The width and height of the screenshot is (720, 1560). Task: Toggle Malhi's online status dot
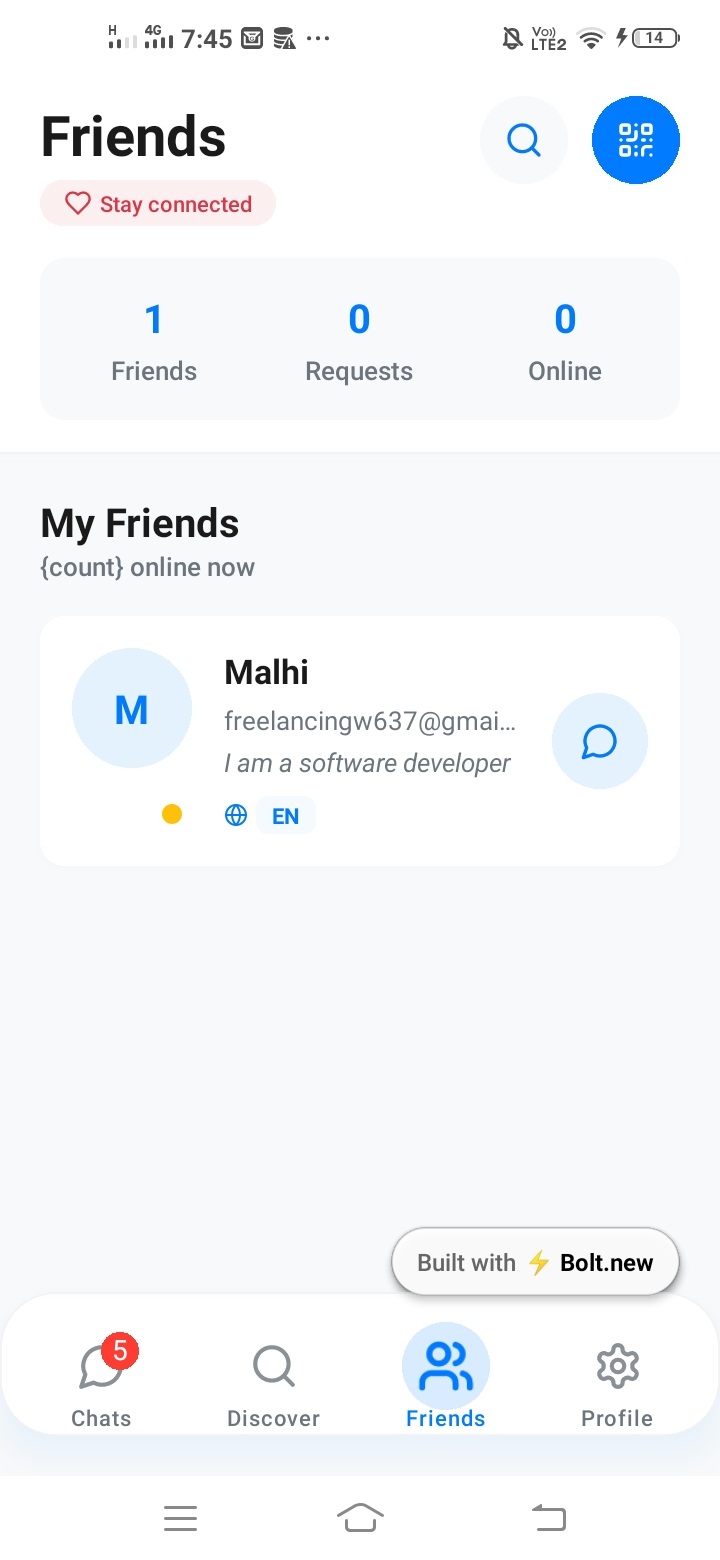click(x=172, y=814)
